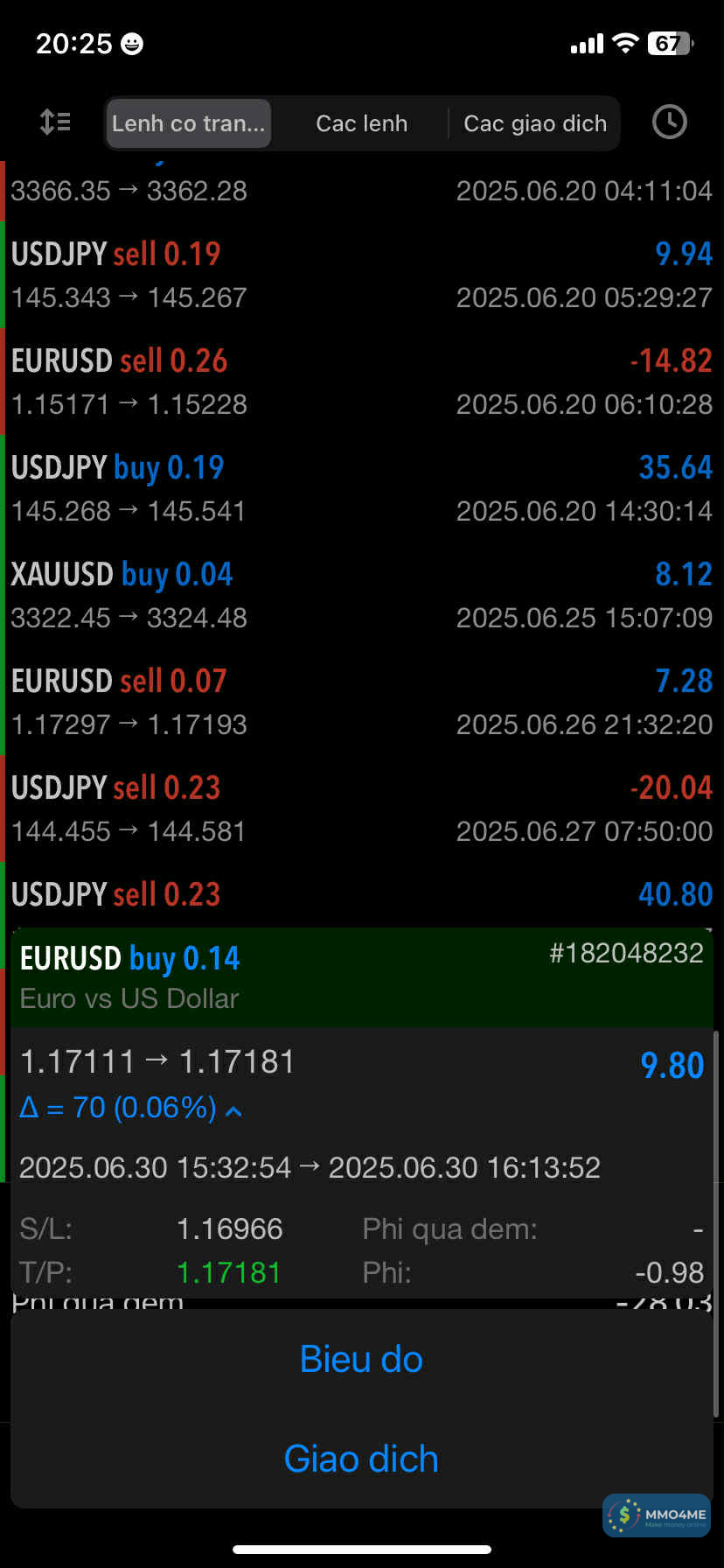Open the XAUUSD buy 0.04 position

[x=361, y=595]
